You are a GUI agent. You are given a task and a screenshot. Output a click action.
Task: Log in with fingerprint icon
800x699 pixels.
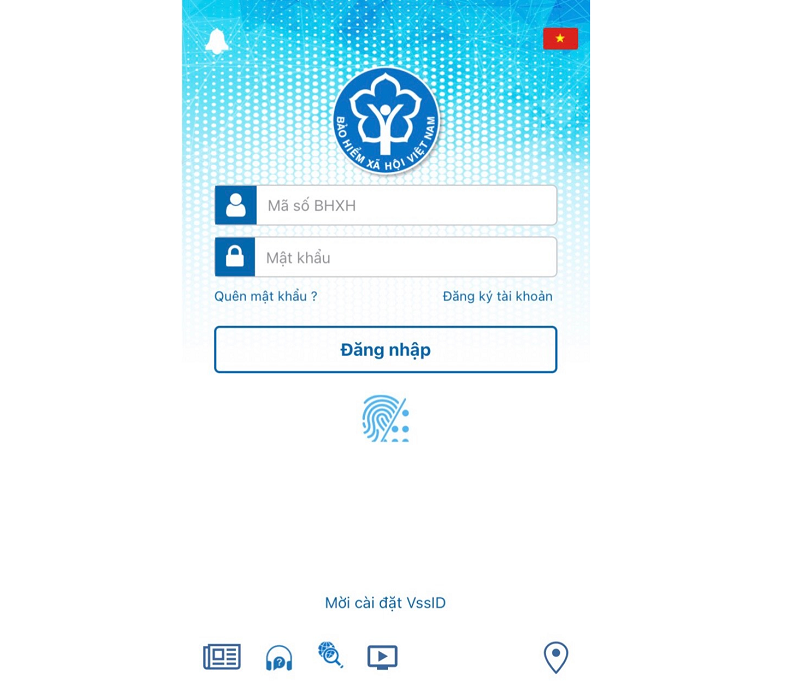[x=385, y=418]
